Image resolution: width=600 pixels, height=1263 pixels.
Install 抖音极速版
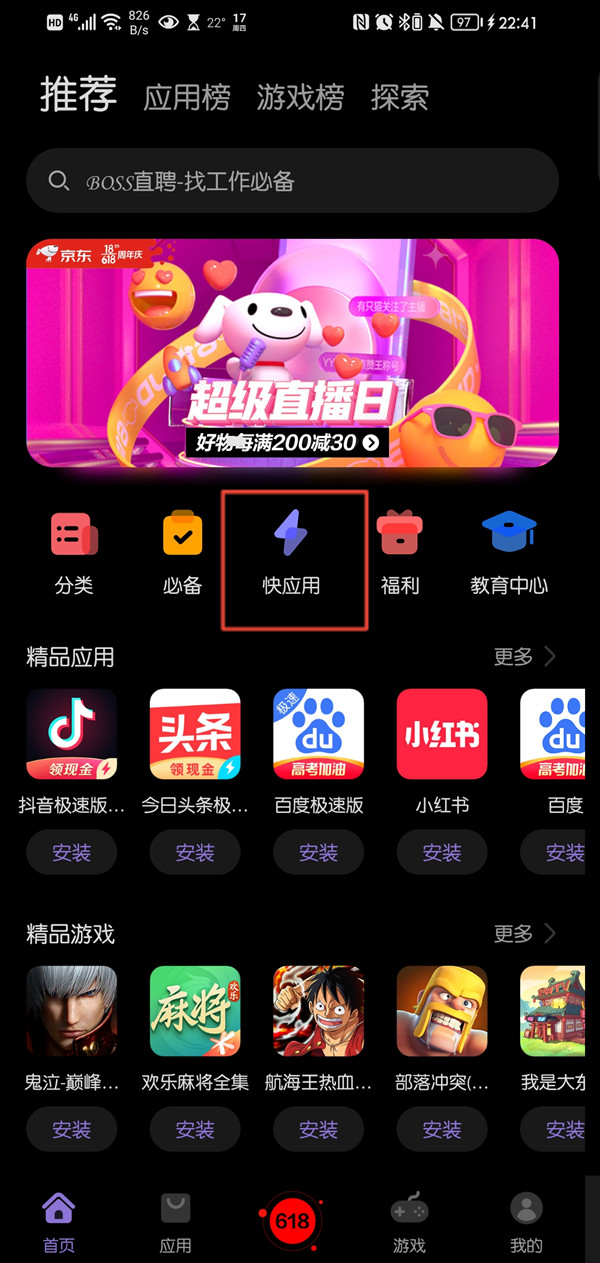click(72, 852)
